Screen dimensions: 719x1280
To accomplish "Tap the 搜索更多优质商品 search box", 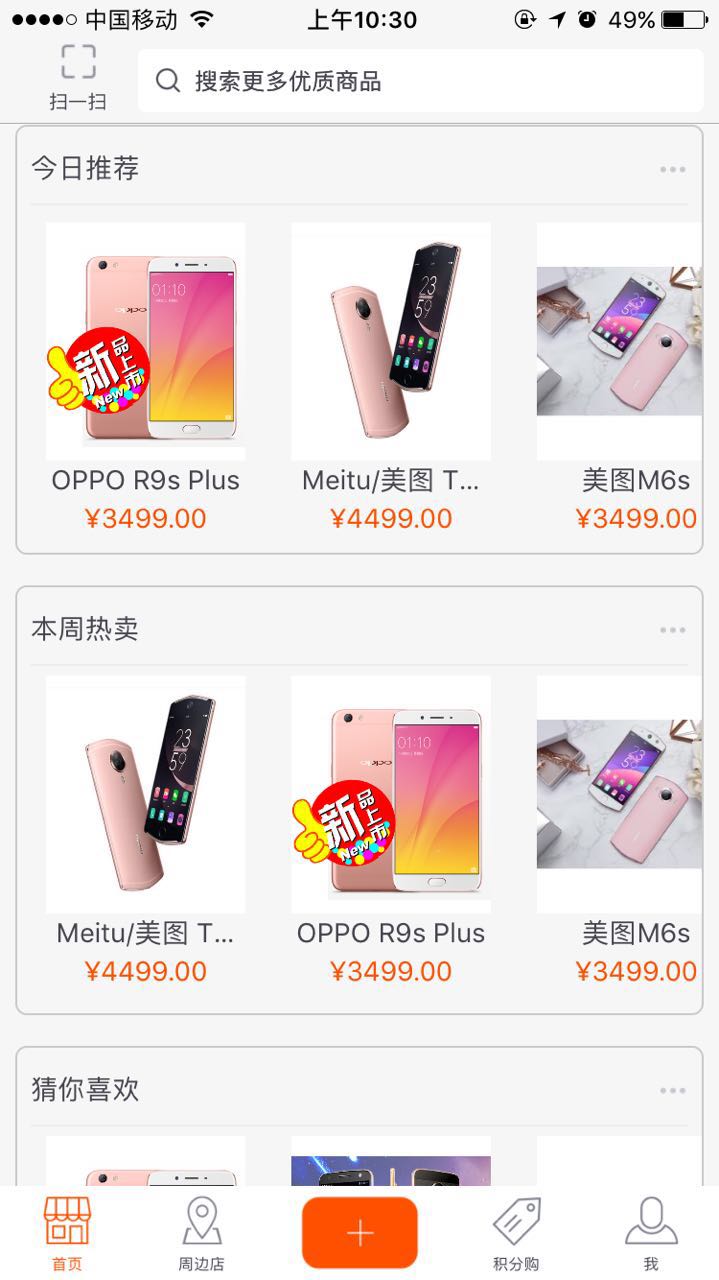I will tap(421, 81).
